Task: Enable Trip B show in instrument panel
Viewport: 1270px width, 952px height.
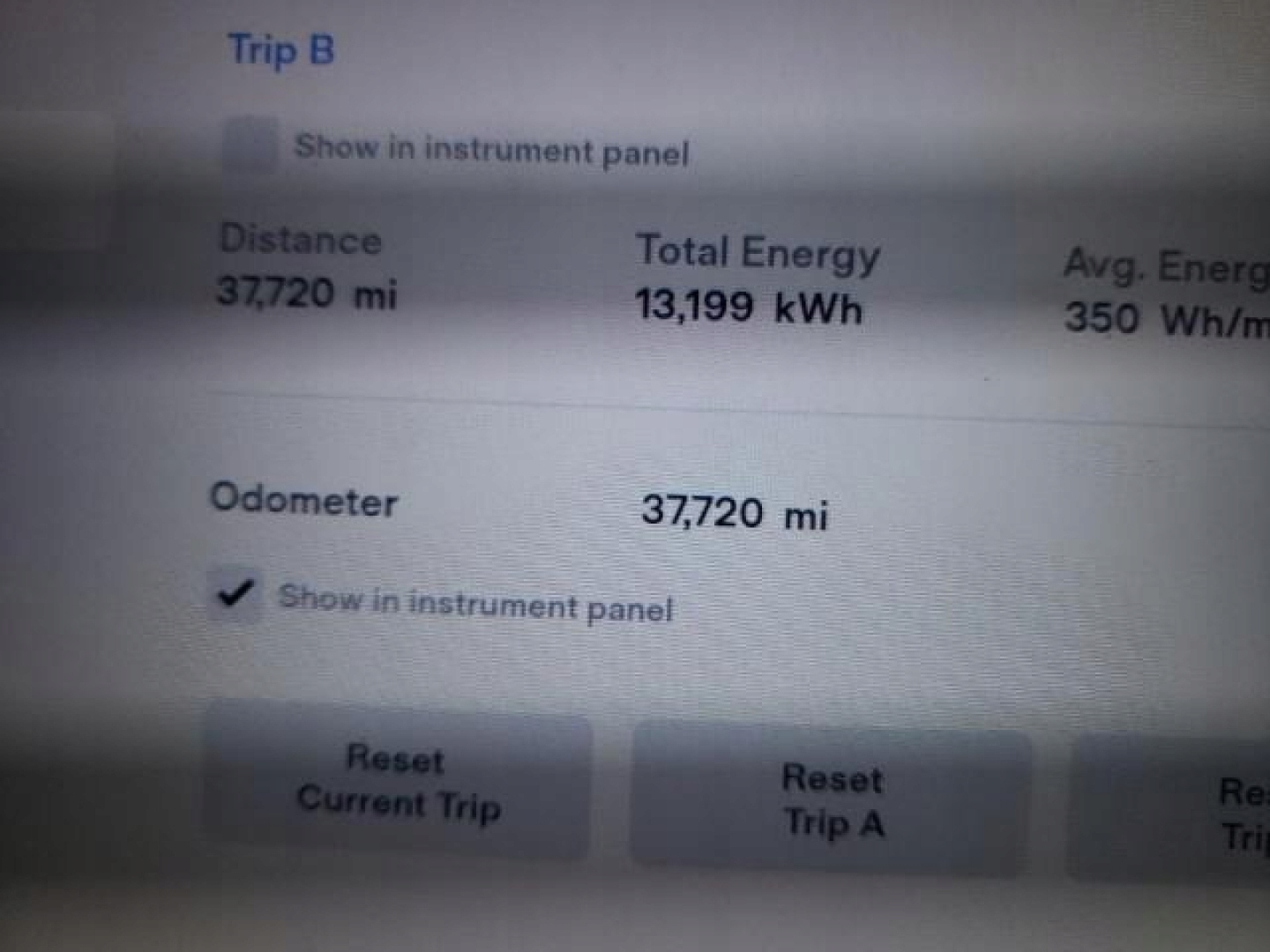Action: 250,145
